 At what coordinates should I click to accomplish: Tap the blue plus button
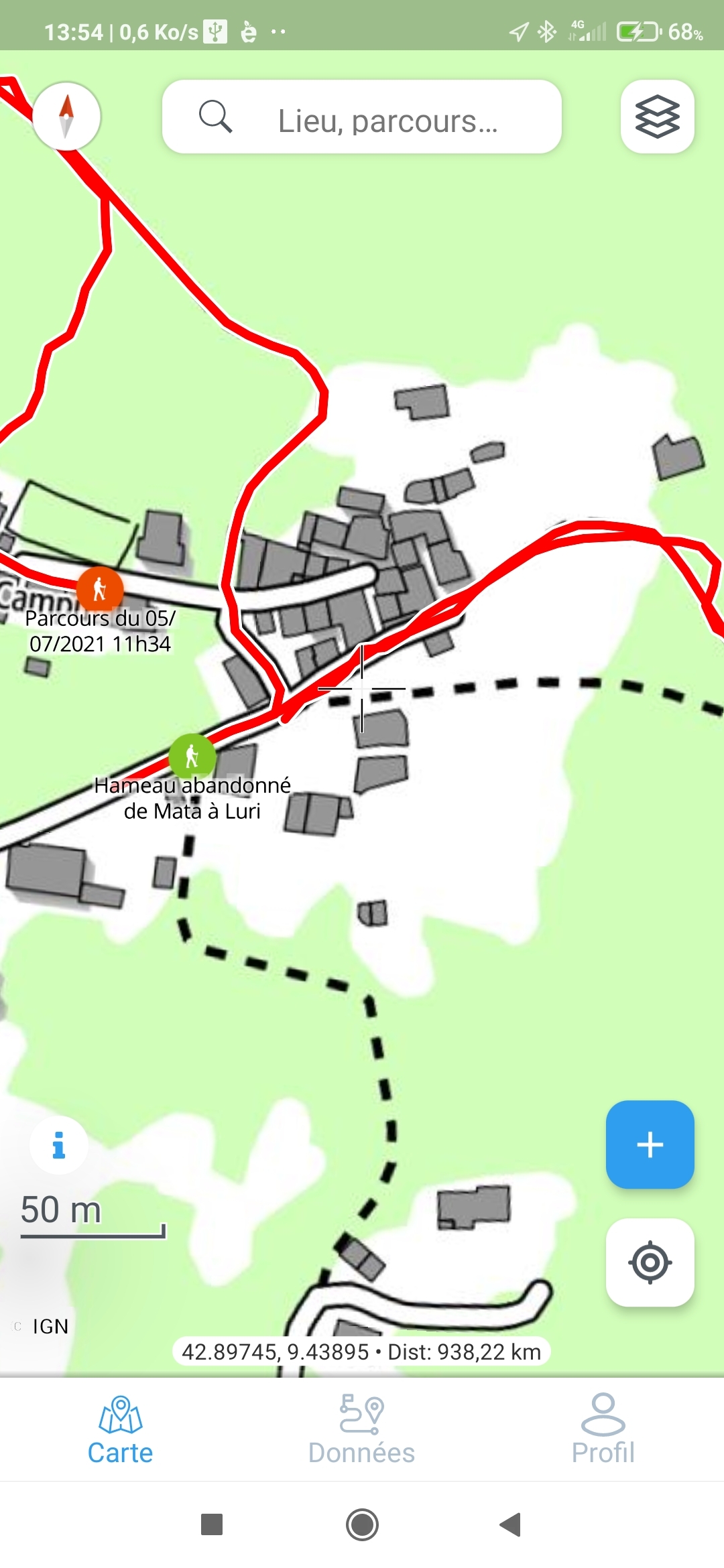(x=650, y=1145)
